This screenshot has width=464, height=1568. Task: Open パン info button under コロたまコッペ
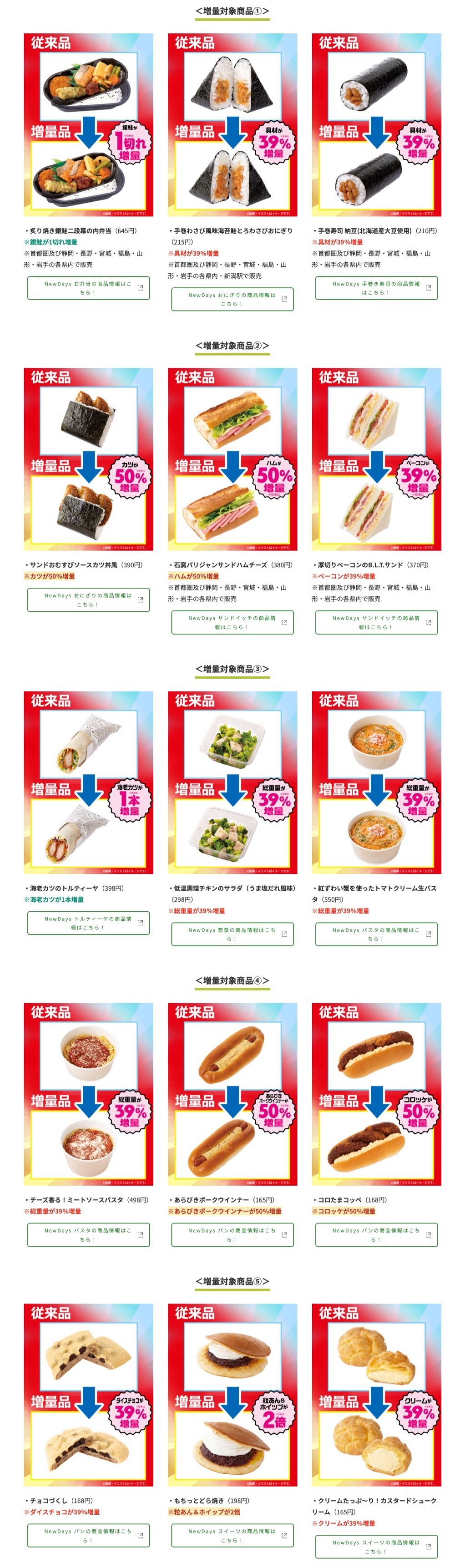[376, 1234]
